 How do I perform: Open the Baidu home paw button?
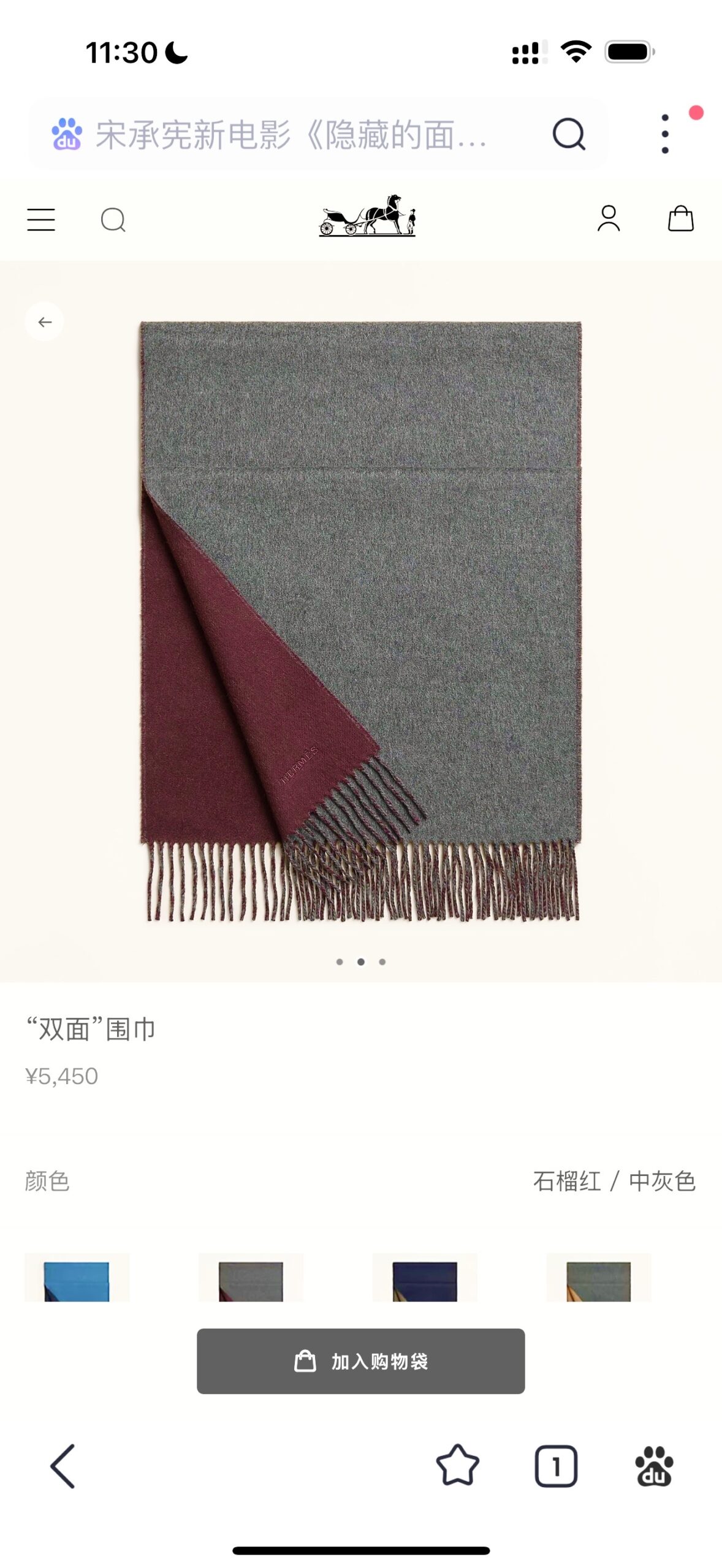(x=654, y=1466)
